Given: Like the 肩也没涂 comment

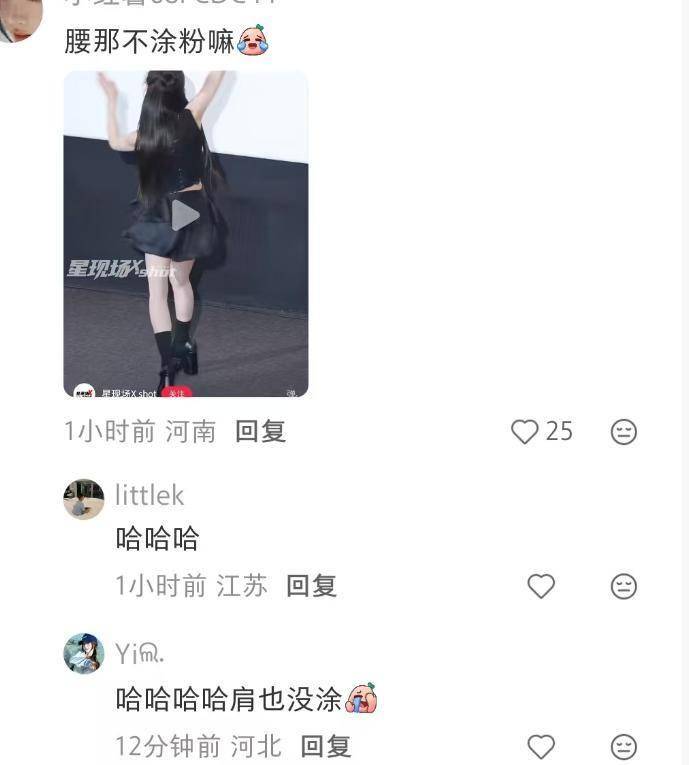Looking at the screenshot, I should 541,746.
